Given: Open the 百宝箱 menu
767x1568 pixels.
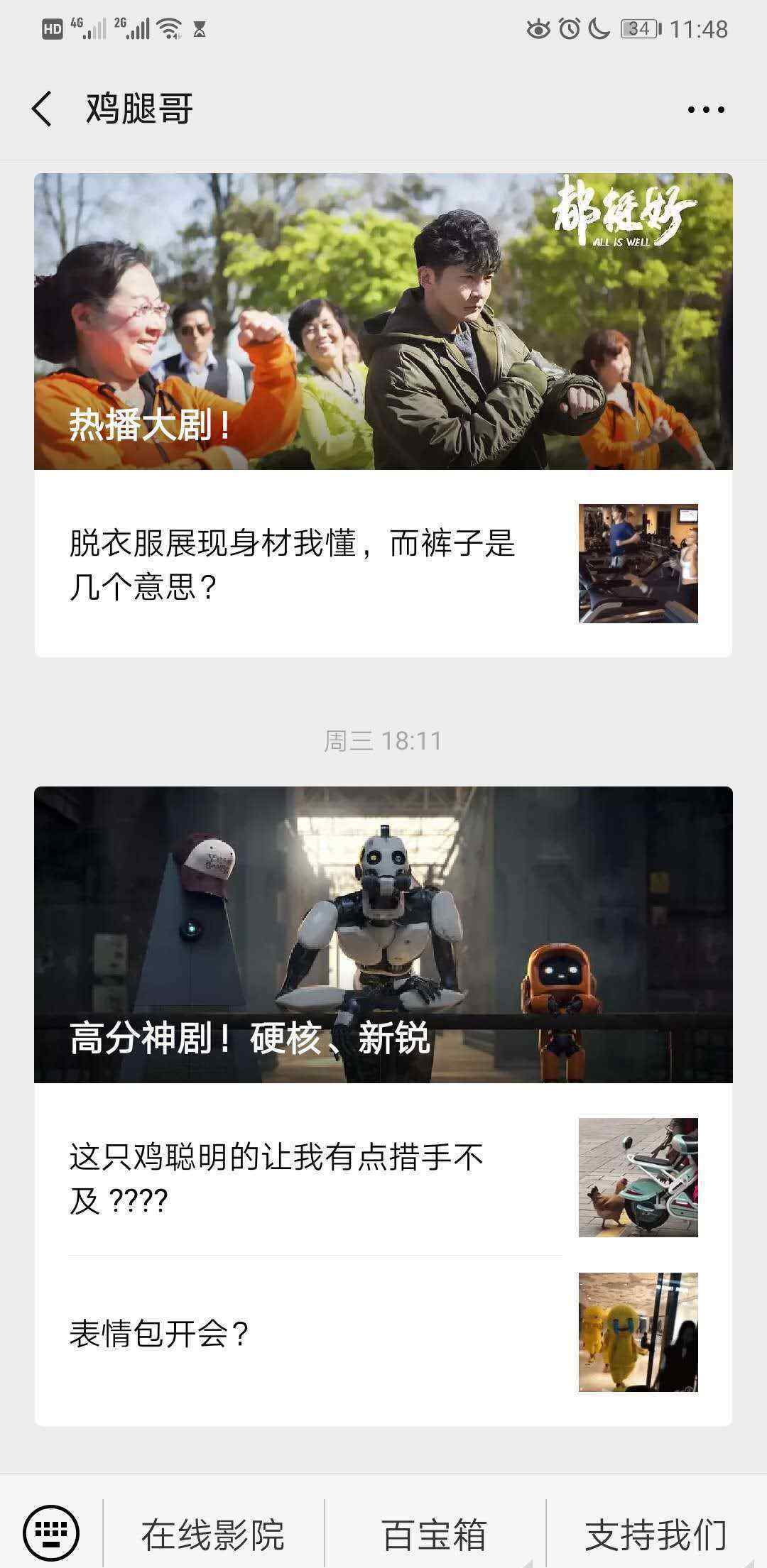Looking at the screenshot, I should (x=435, y=1535).
